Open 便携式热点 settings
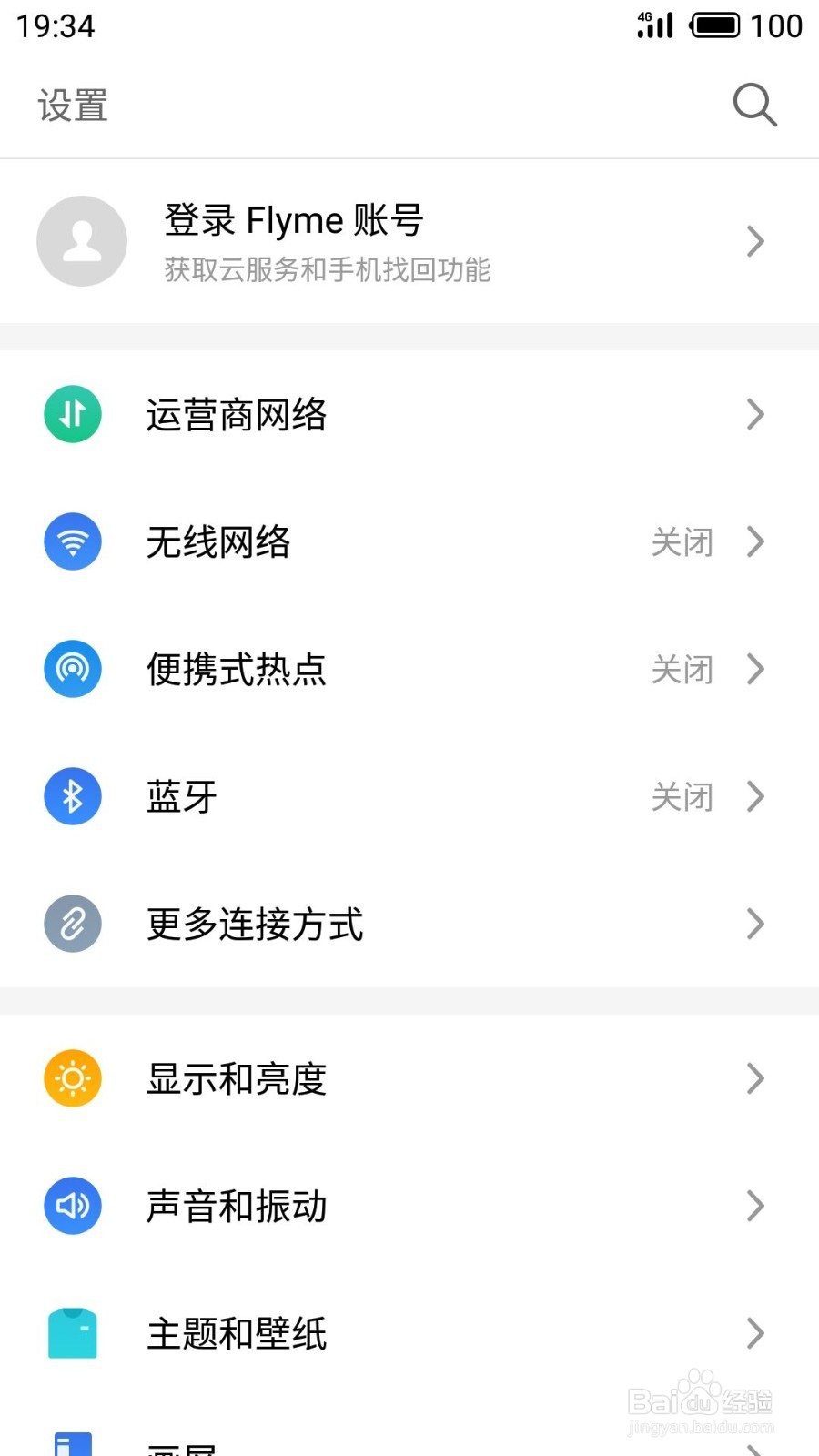Image resolution: width=819 pixels, height=1456 pixels. click(x=409, y=669)
